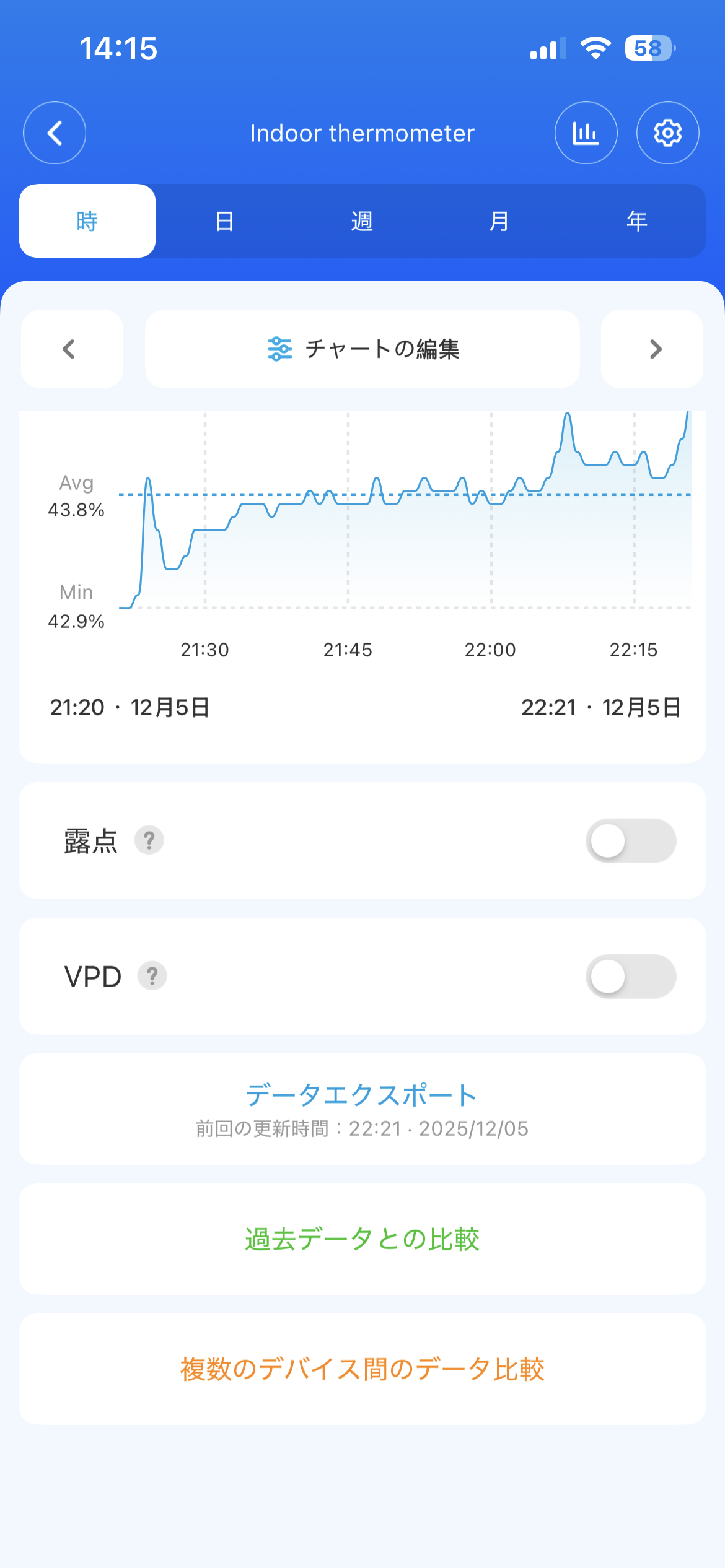Select the 時 (hour) tab
The height and width of the screenshot is (1568, 725).
(x=87, y=220)
